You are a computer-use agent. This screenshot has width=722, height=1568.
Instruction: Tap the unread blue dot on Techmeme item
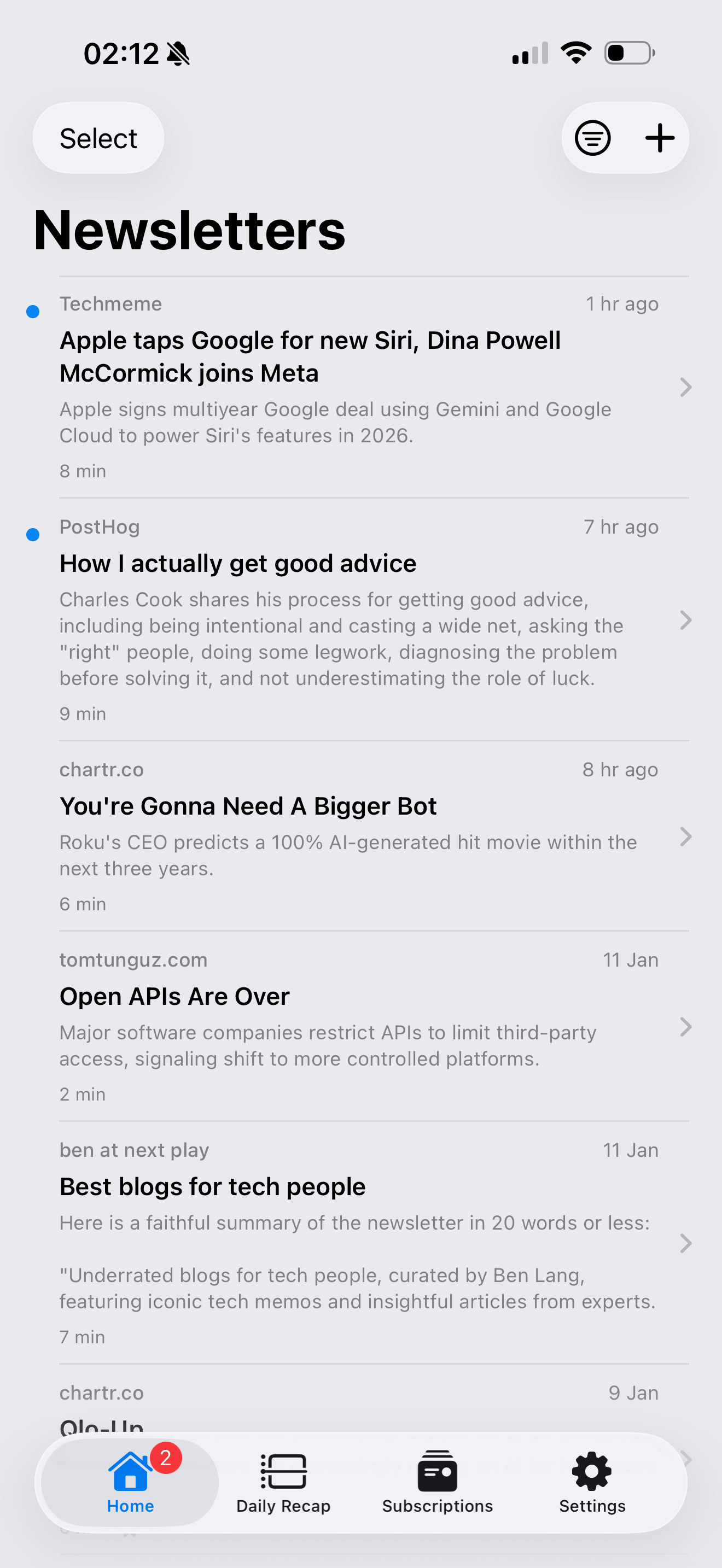(x=33, y=312)
